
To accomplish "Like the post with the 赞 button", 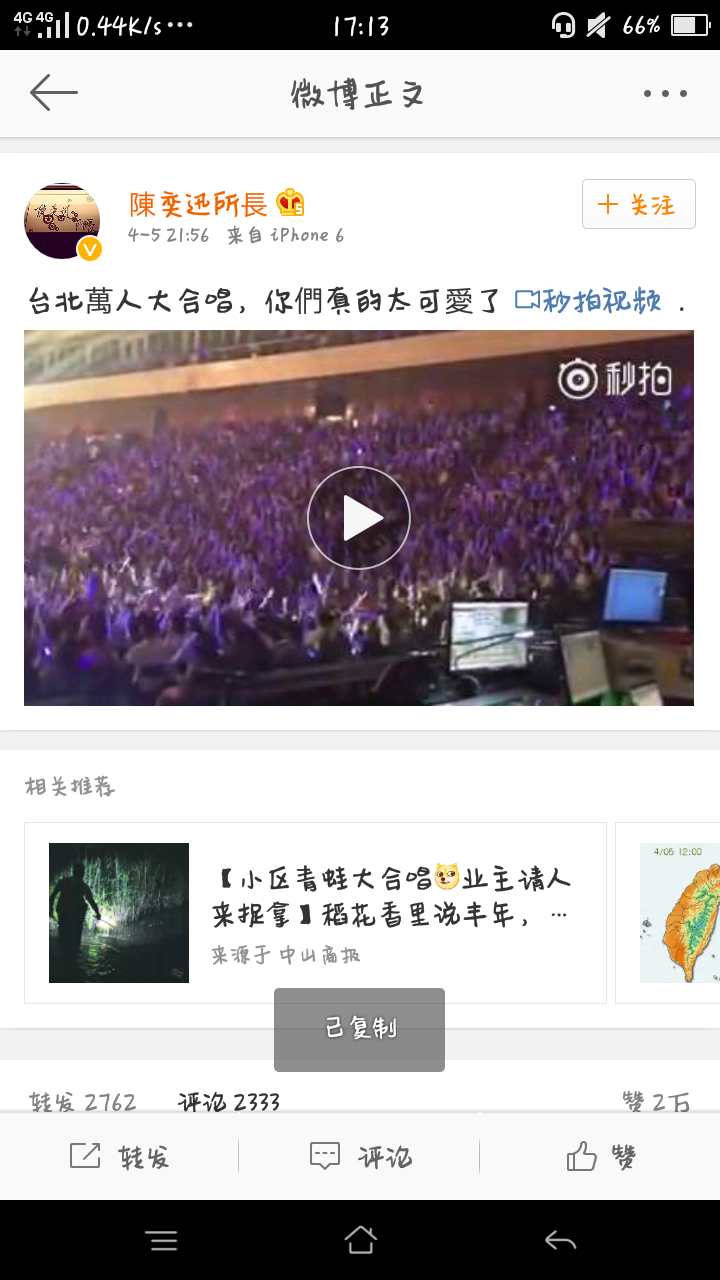I will tap(600, 1157).
